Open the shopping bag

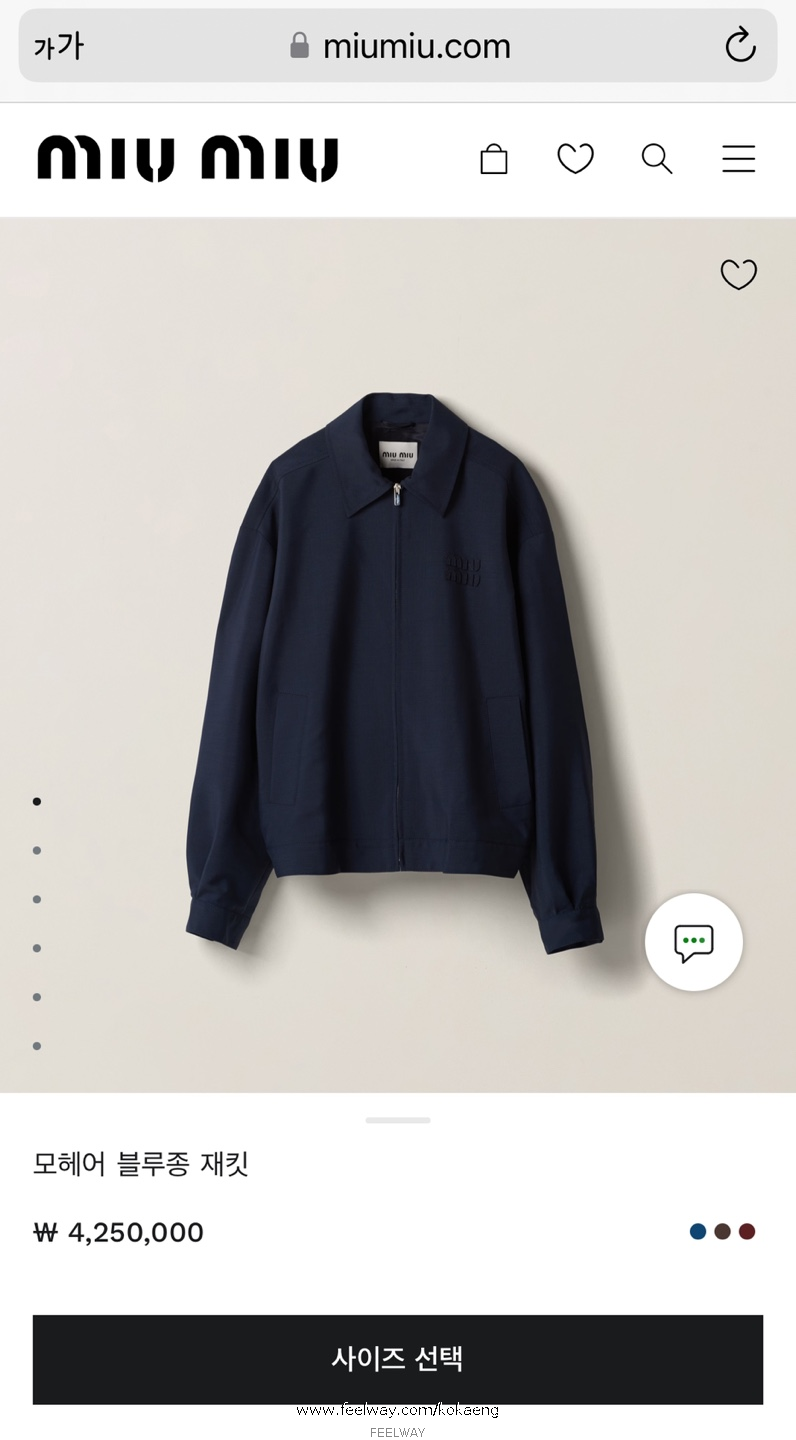494,159
